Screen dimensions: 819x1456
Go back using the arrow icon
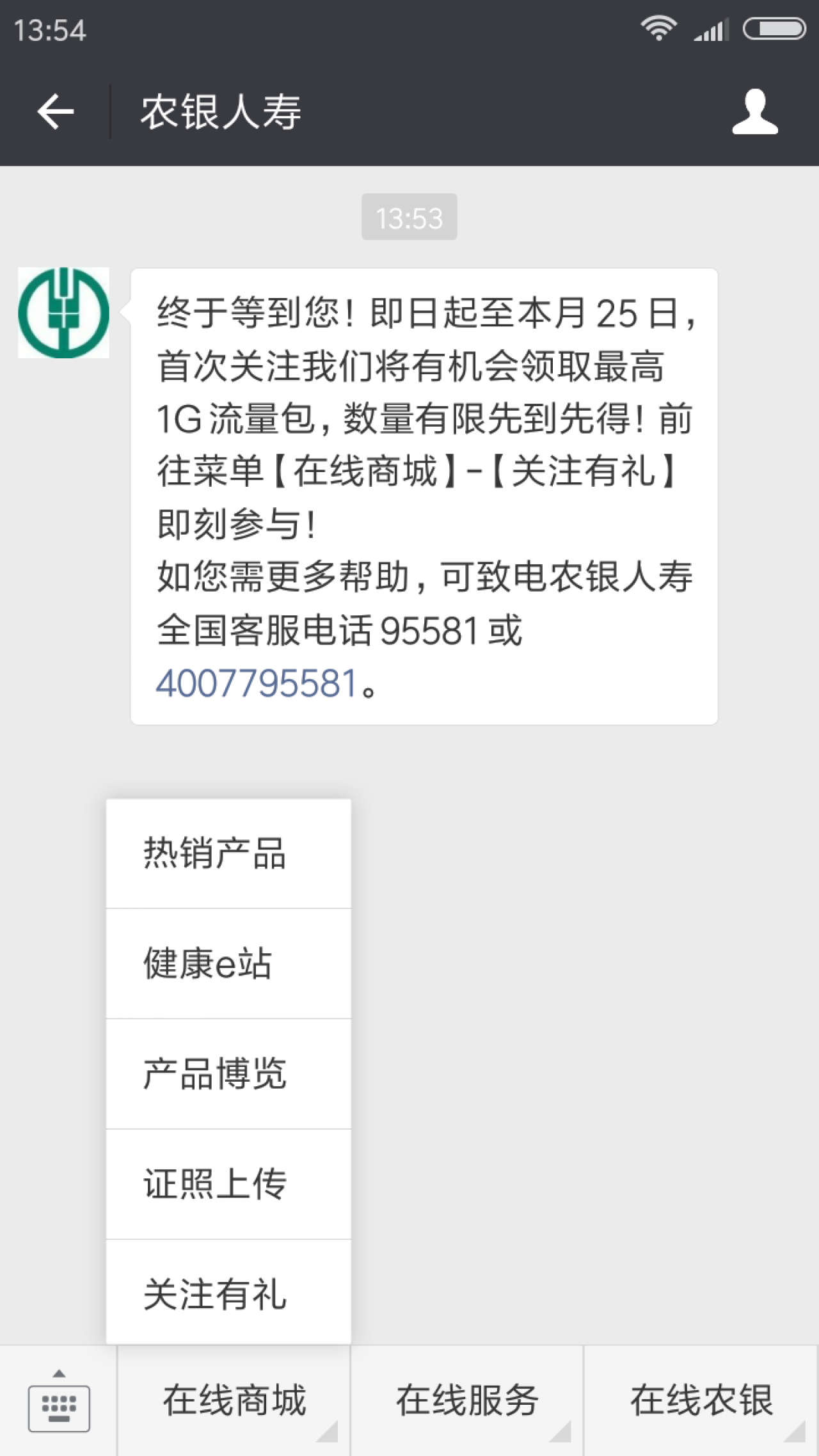pos(56,112)
